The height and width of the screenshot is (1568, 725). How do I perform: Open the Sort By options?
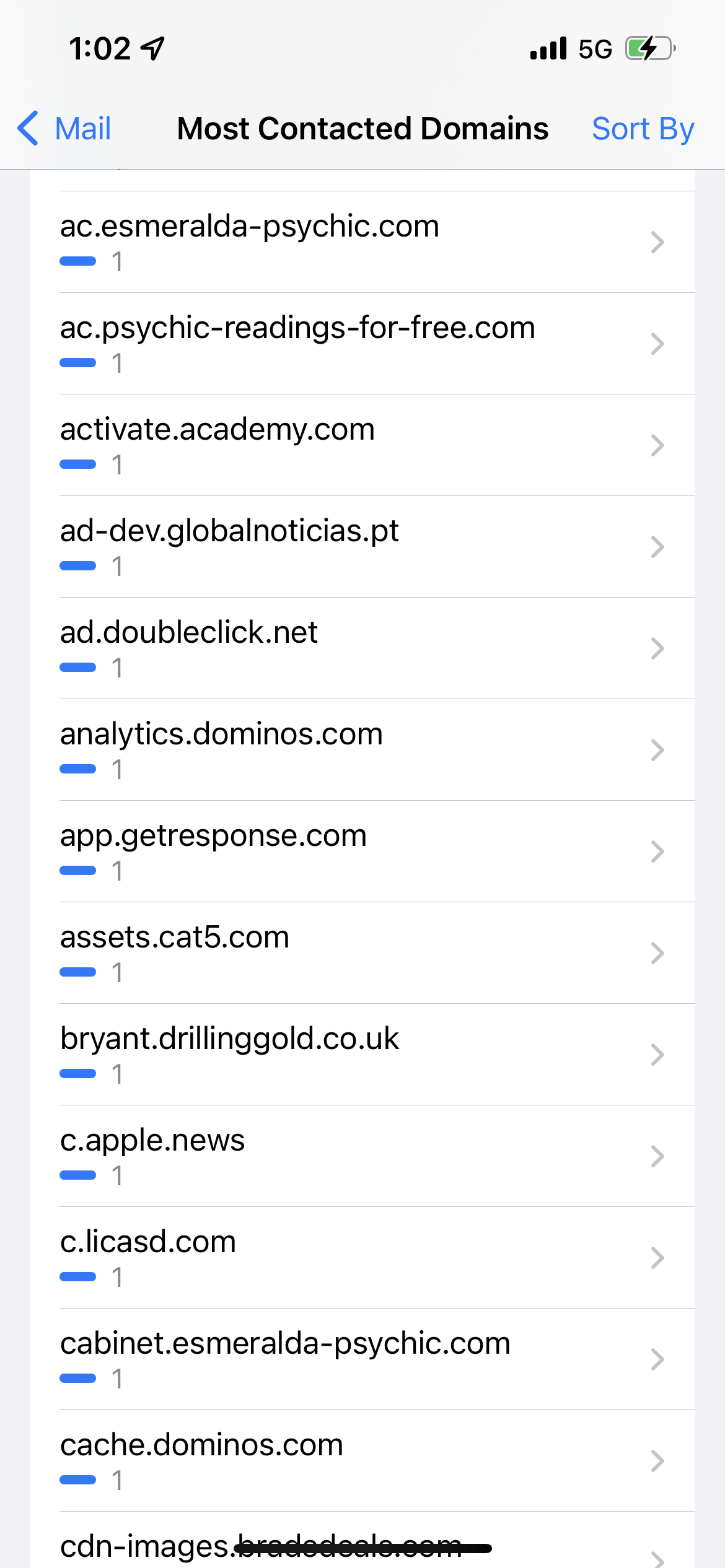point(643,129)
